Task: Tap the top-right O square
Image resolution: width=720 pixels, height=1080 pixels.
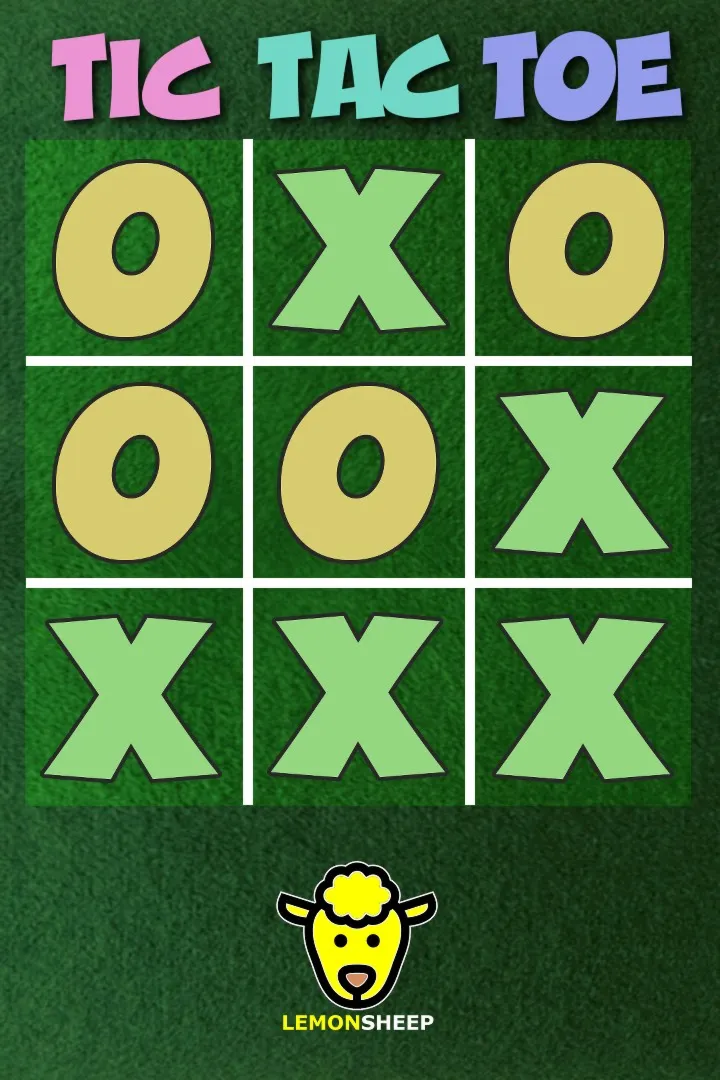Action: point(586,250)
